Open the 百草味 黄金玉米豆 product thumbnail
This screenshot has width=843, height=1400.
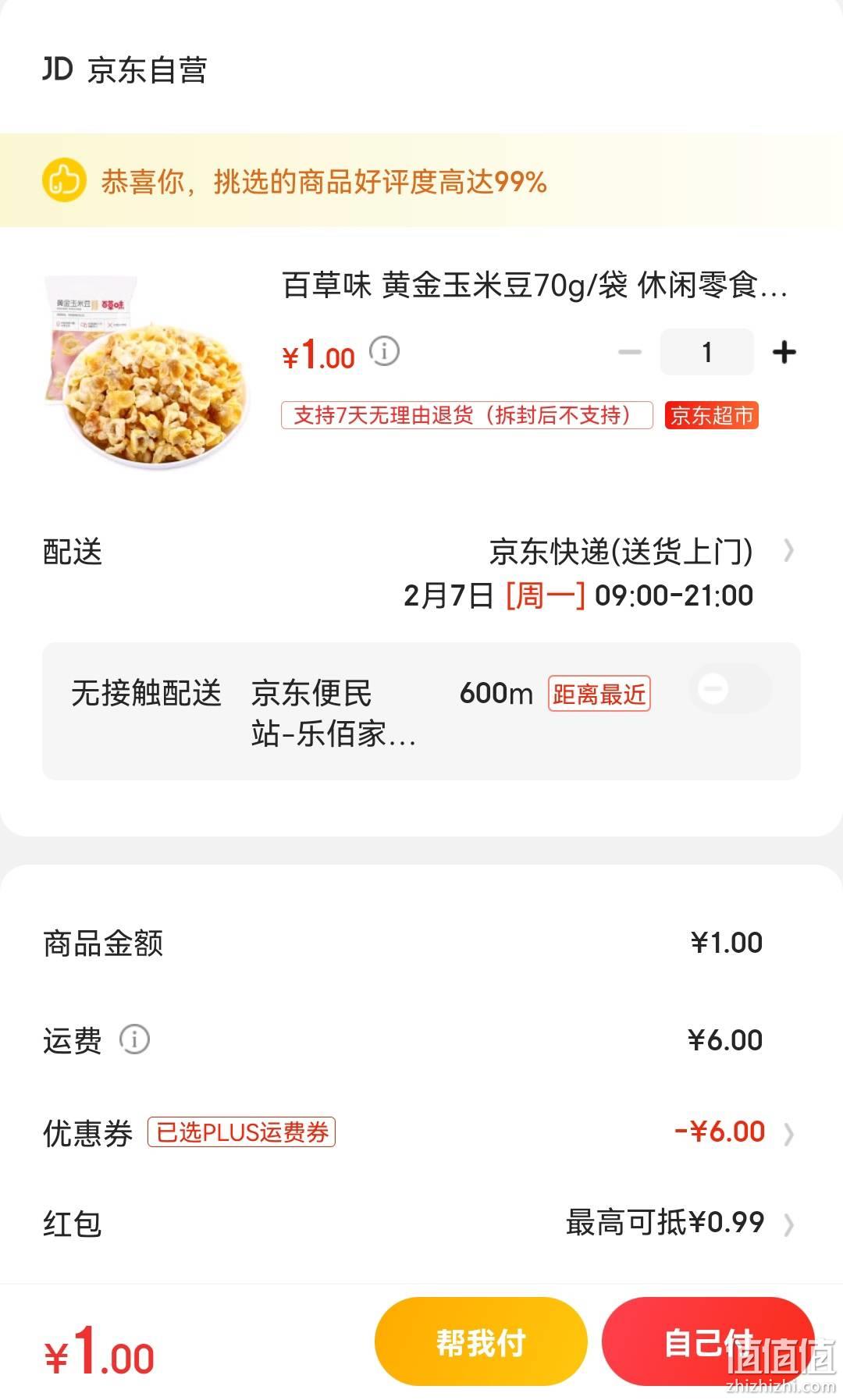146,371
